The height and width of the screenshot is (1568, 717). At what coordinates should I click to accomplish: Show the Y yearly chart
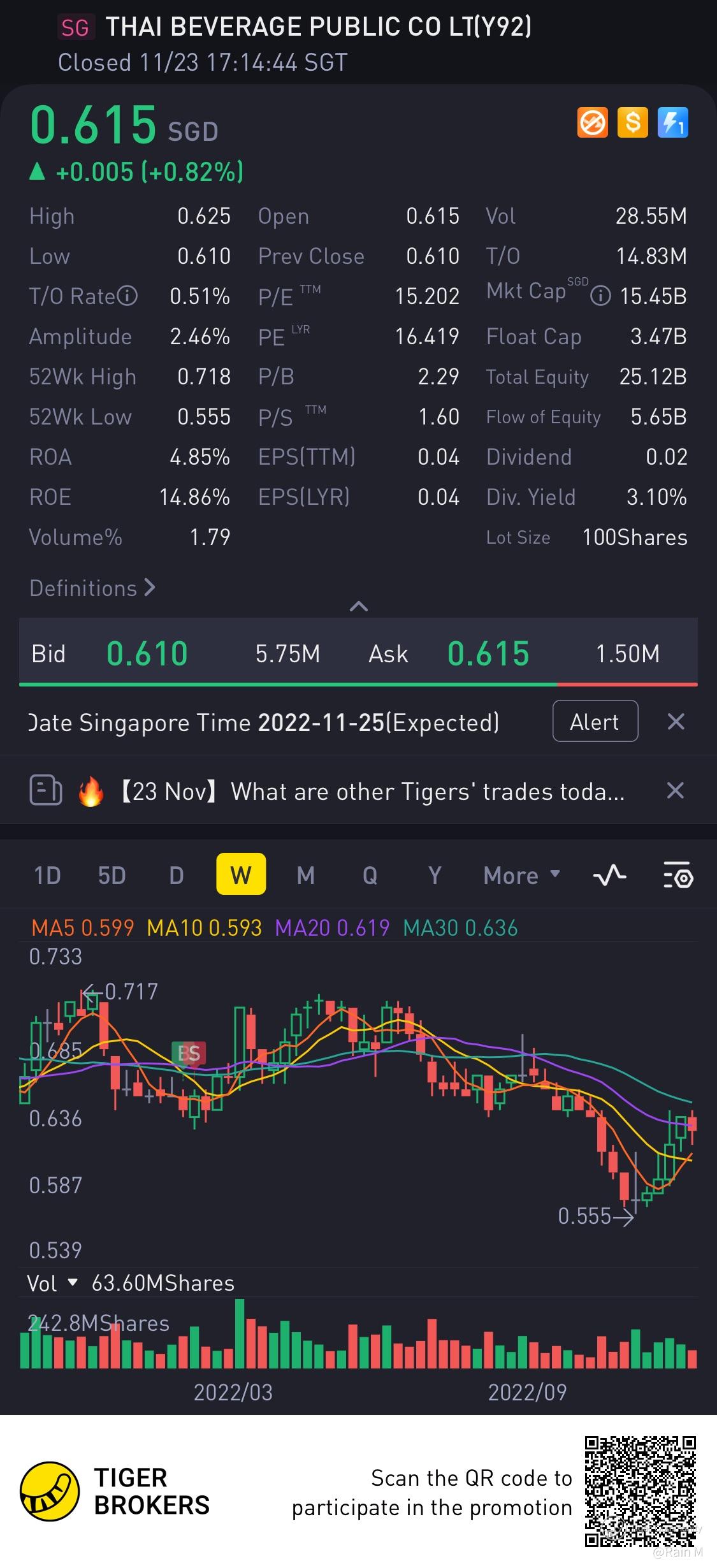435,875
